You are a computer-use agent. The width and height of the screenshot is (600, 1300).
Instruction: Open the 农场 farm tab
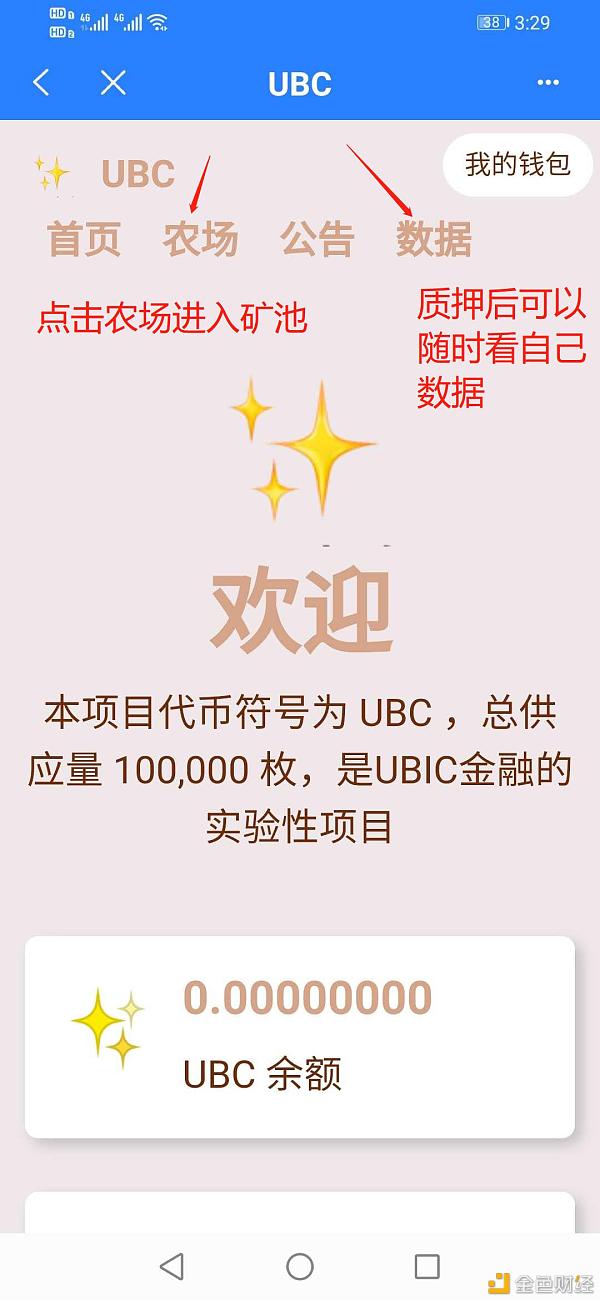[x=201, y=240]
